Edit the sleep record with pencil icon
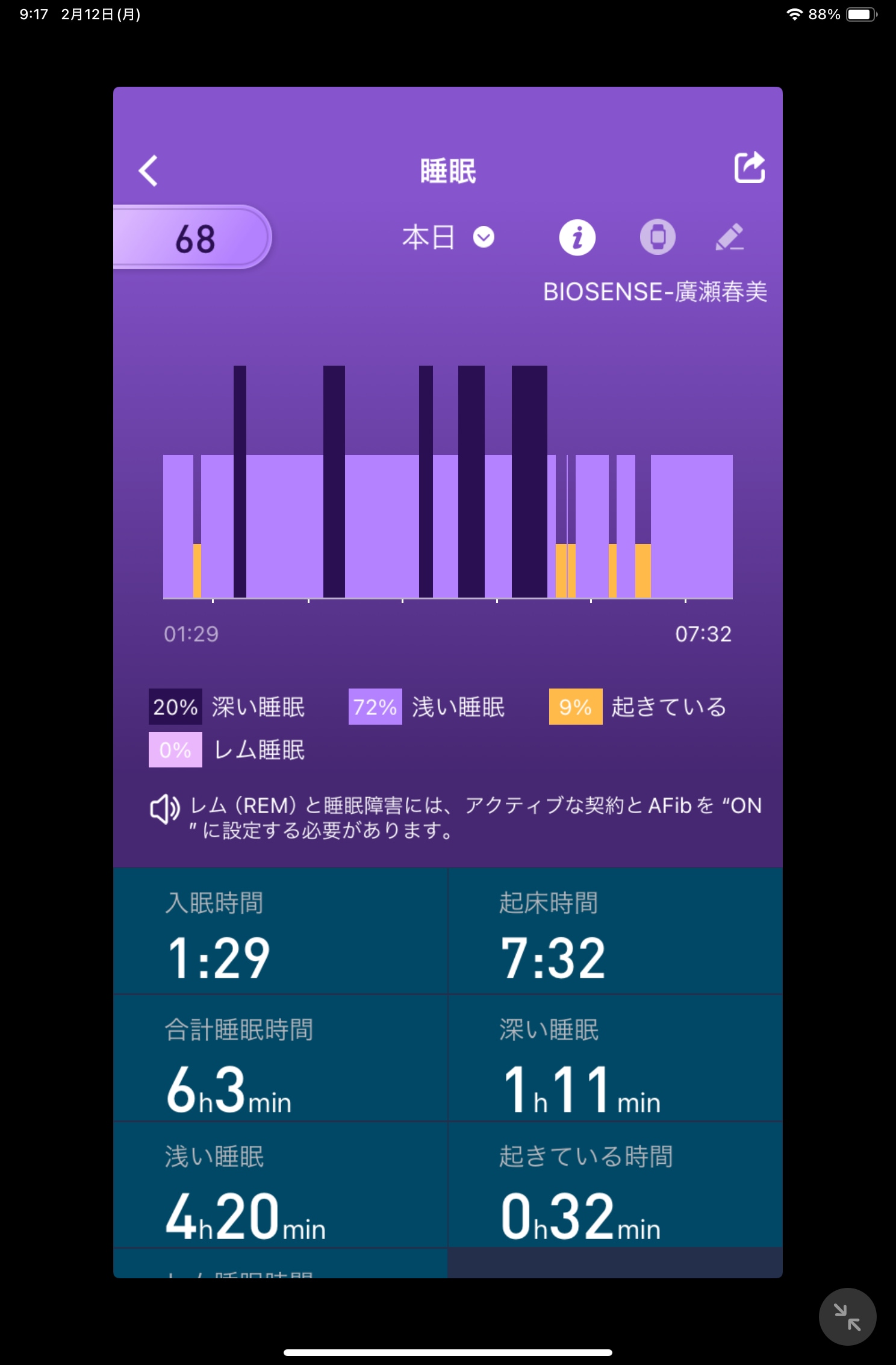This screenshot has height=1365, width=896. [x=730, y=237]
